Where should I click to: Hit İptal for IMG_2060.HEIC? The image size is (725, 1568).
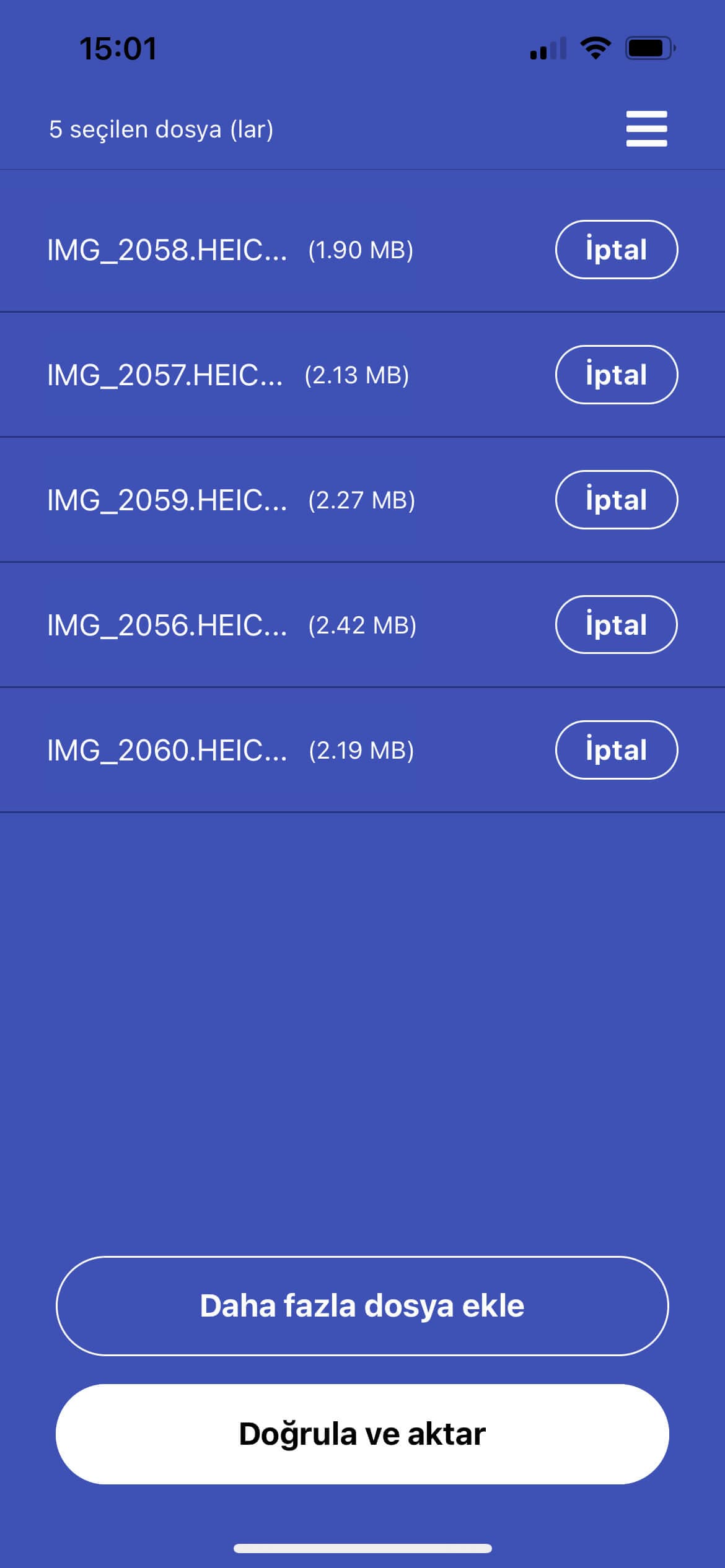click(x=616, y=749)
